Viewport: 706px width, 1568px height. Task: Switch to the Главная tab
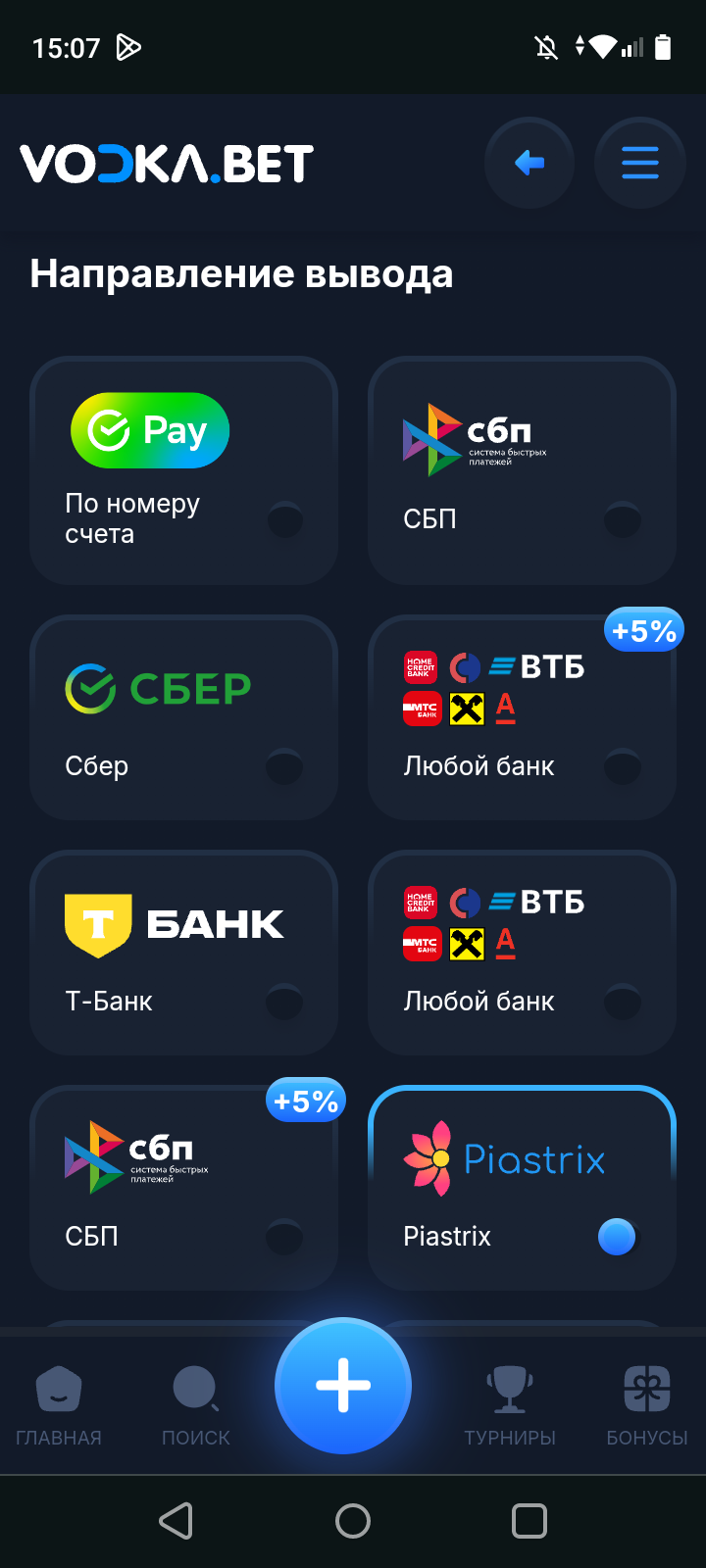[59, 1405]
